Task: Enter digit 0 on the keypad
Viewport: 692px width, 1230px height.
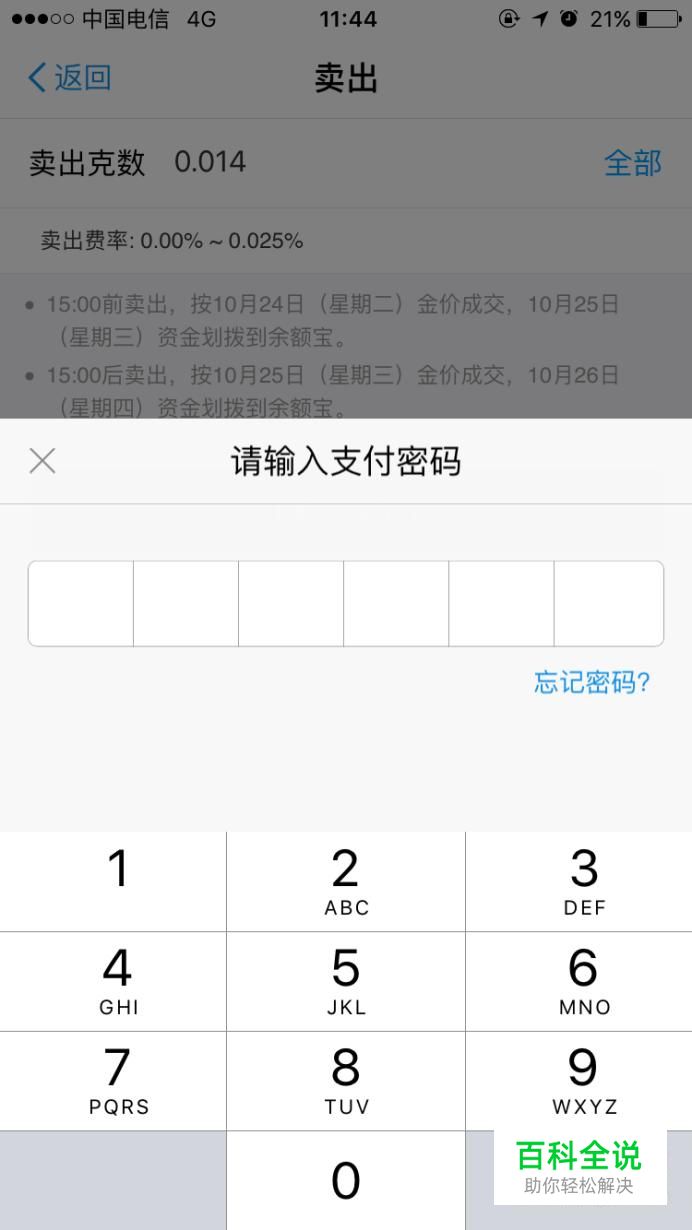Action: 346,1181
